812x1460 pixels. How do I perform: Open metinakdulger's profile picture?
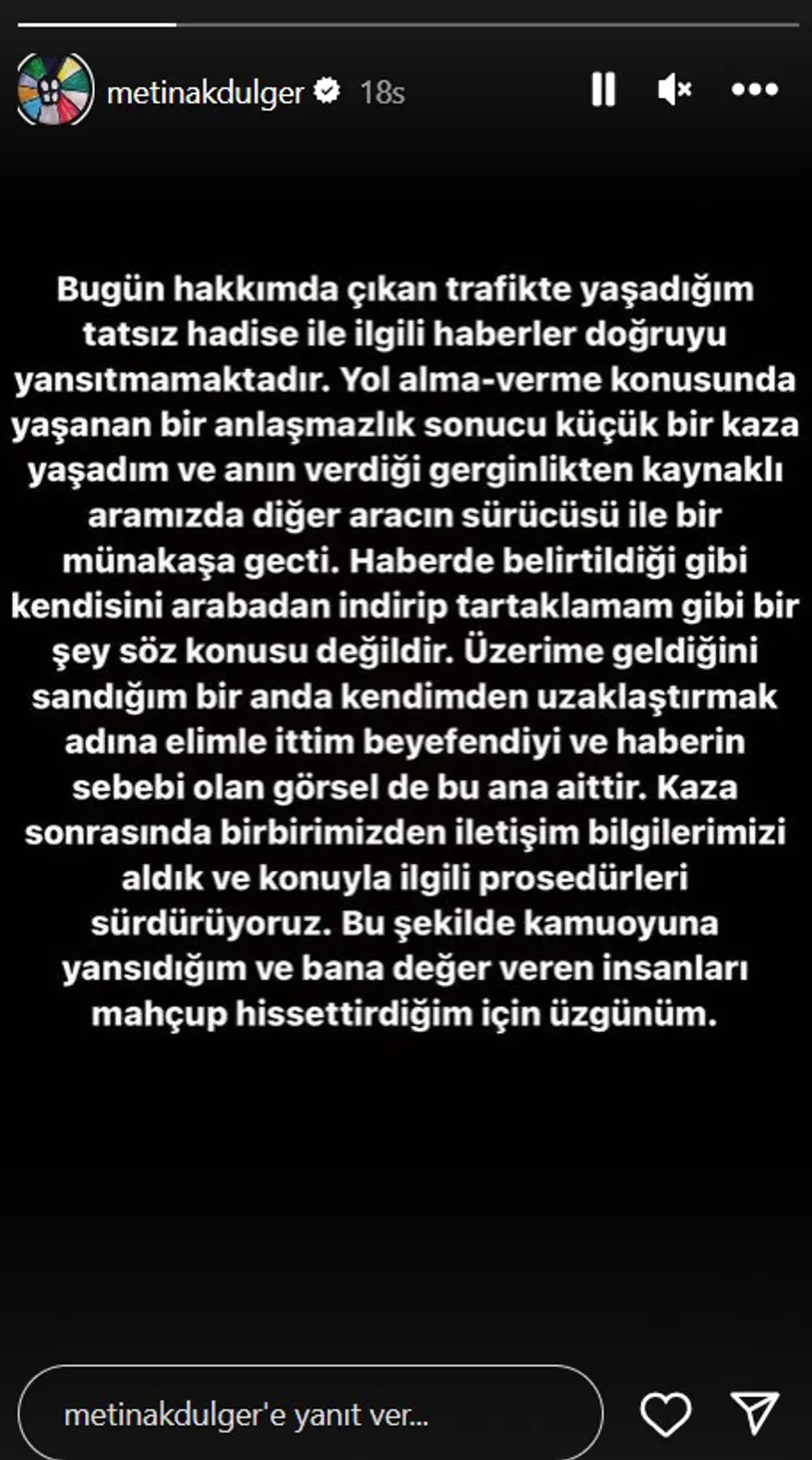55,90
